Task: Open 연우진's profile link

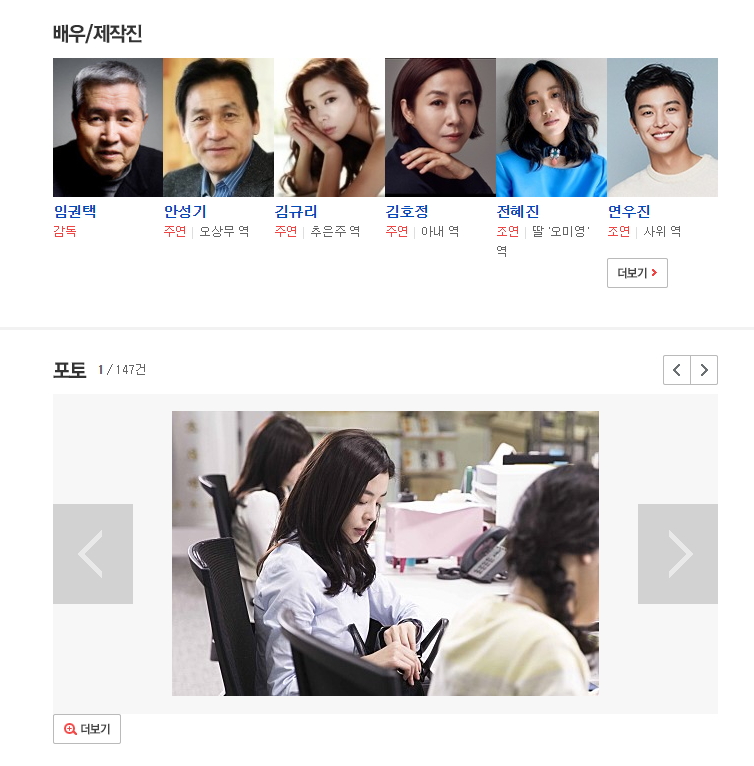Action: coord(629,212)
